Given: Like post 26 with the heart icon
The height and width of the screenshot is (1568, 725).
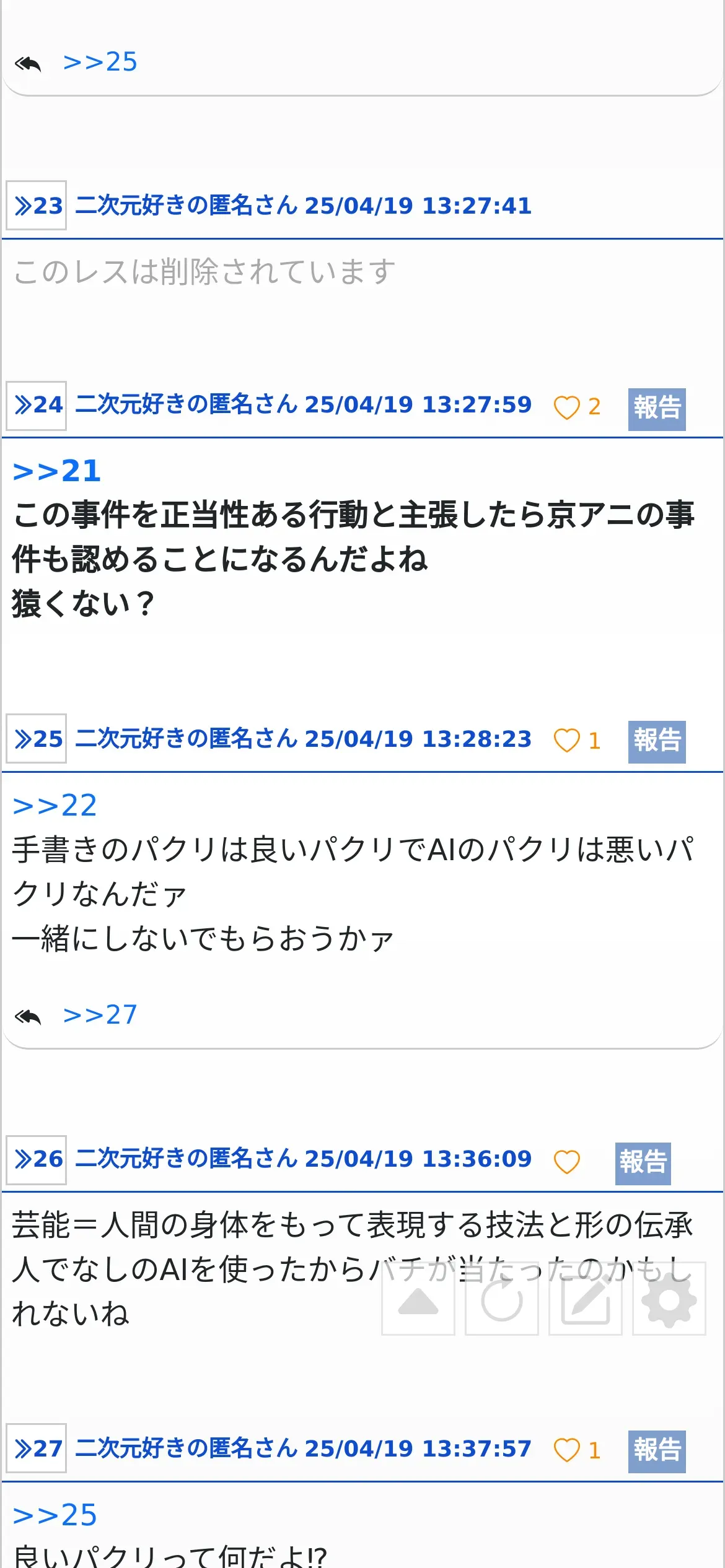Looking at the screenshot, I should pyautogui.click(x=566, y=1162).
